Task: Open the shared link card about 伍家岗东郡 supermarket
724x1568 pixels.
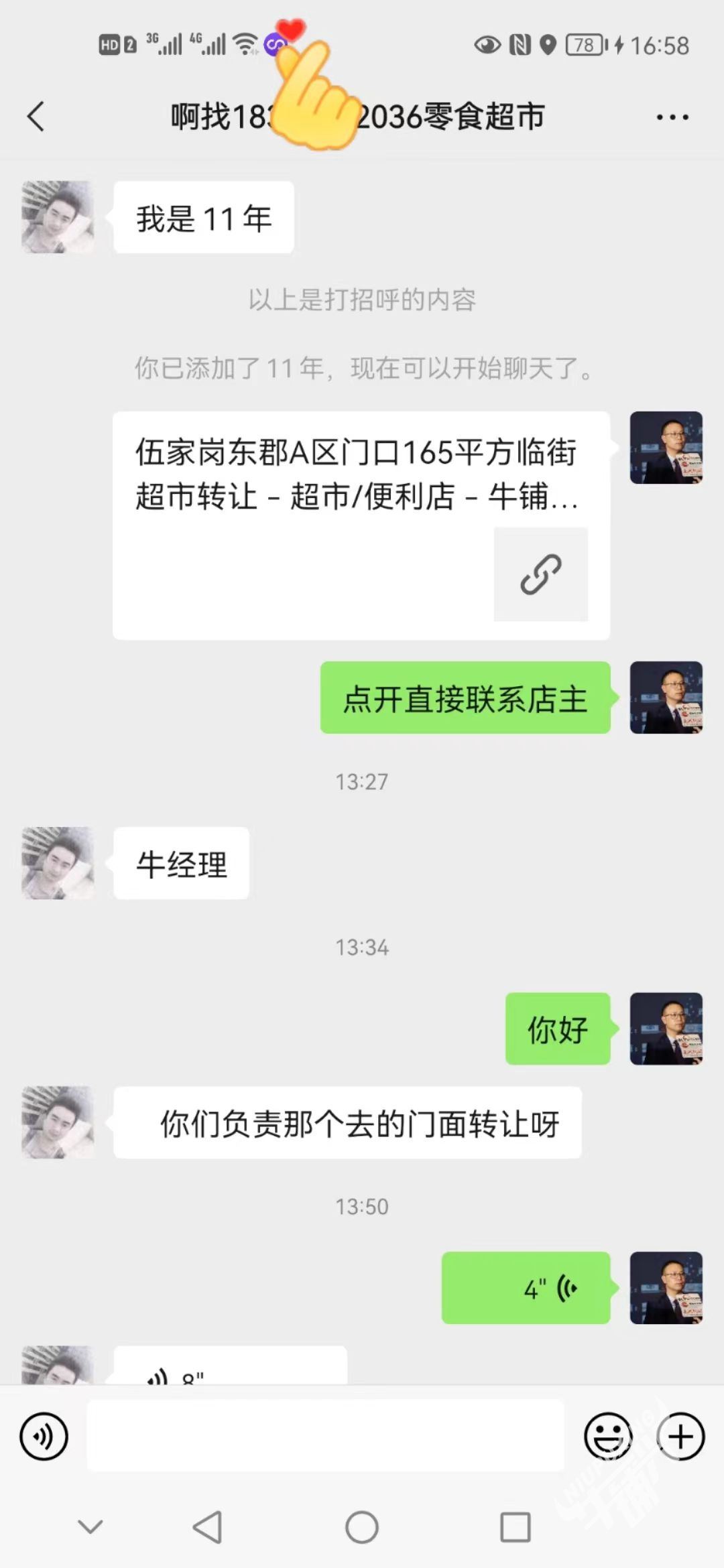Action: [361, 525]
